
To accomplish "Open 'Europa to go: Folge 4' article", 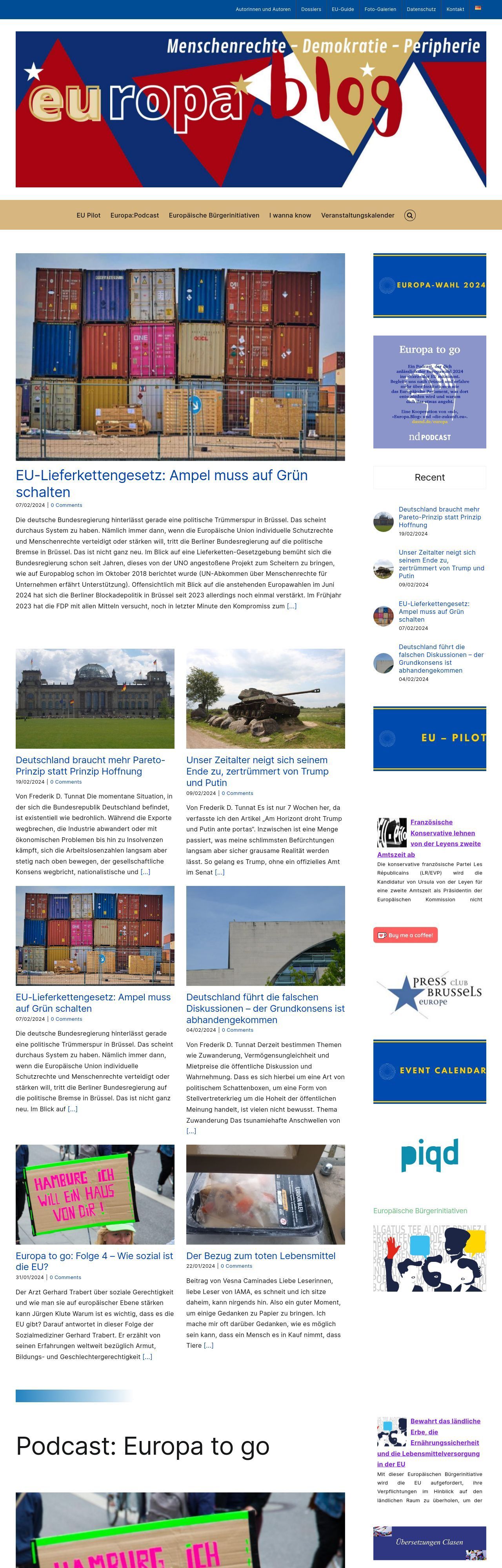I will point(95,1261).
